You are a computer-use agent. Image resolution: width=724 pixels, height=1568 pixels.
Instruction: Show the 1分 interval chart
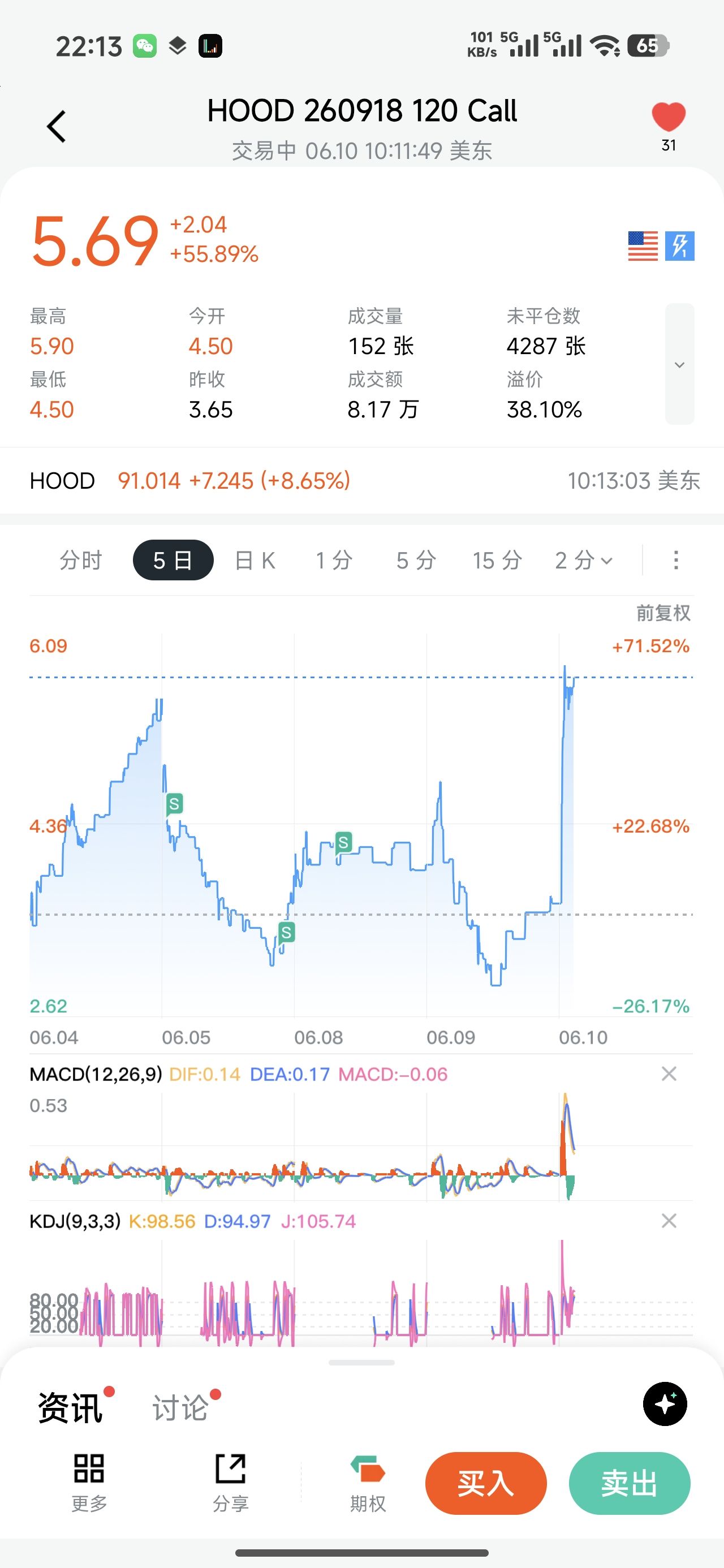coord(334,560)
